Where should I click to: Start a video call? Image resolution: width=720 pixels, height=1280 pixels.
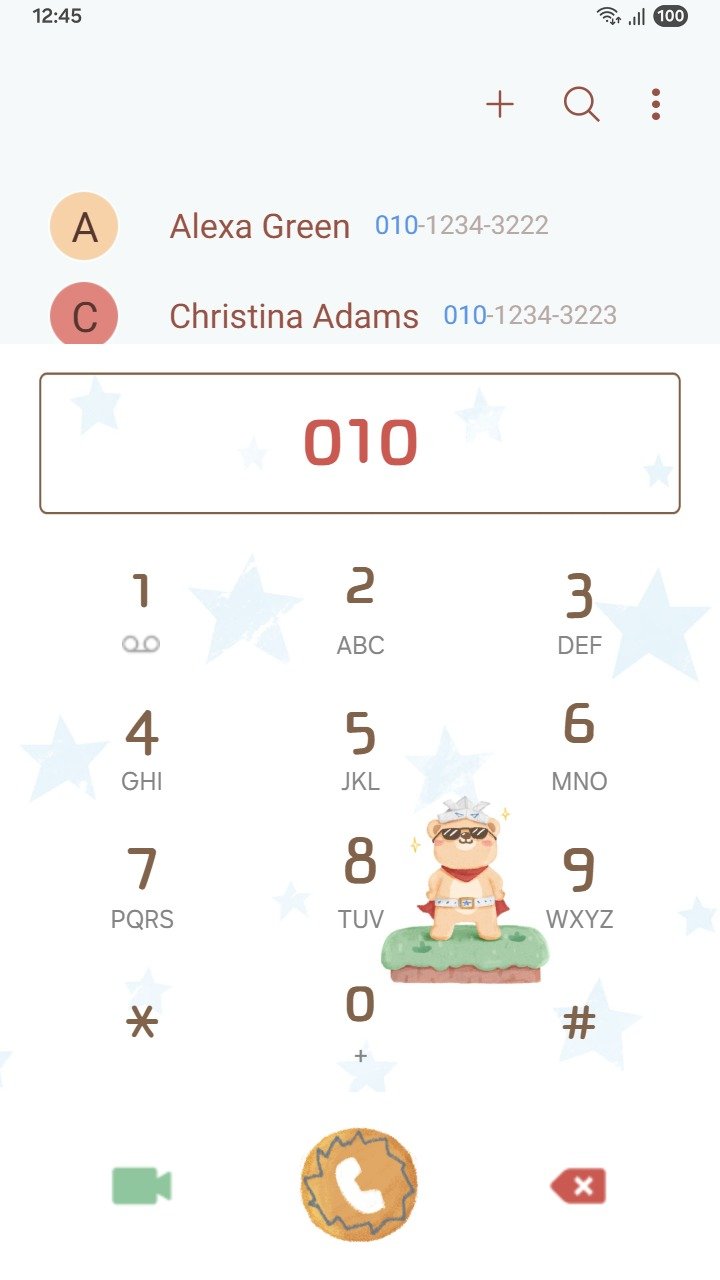coord(141,1186)
